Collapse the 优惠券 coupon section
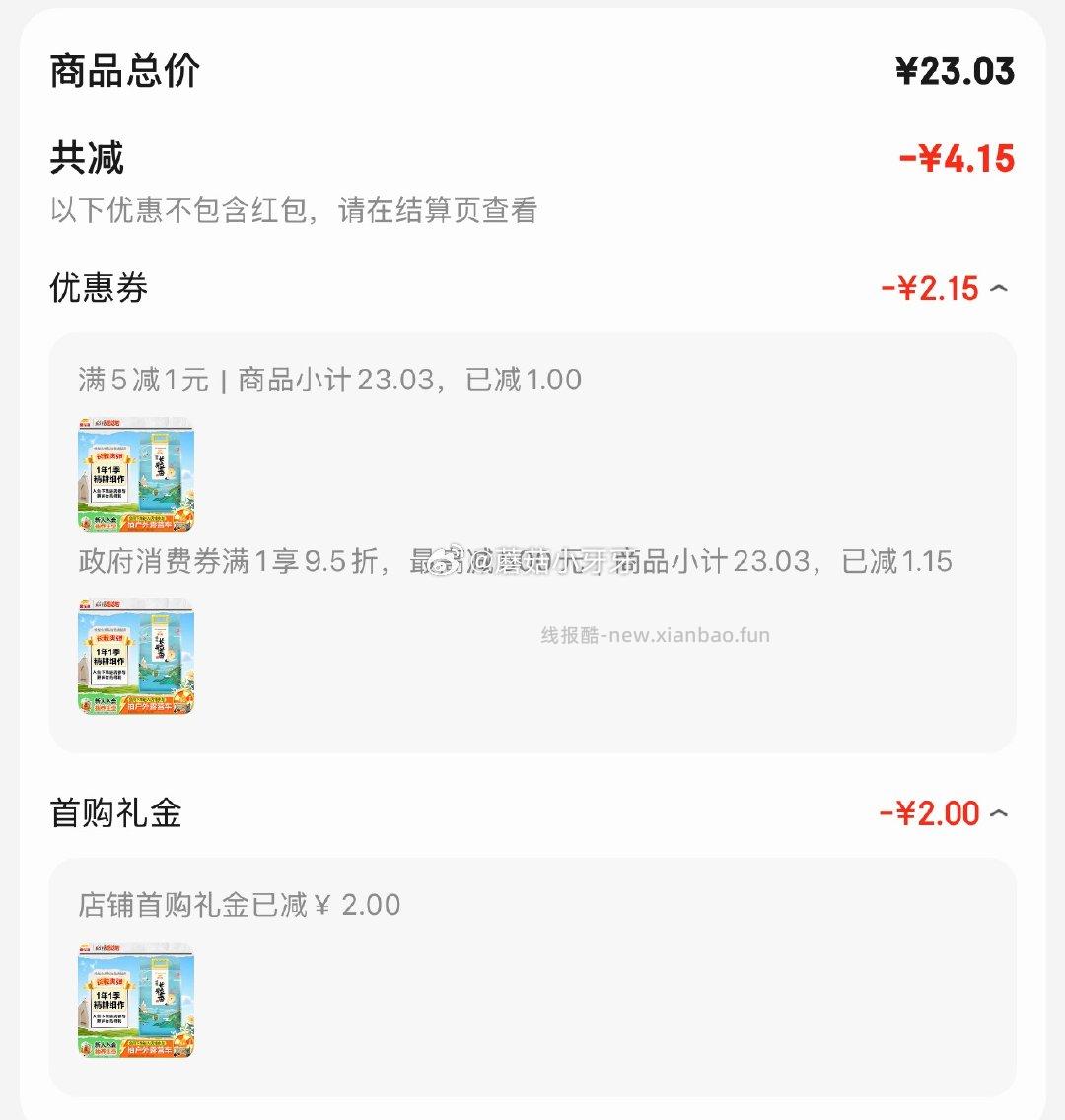 (1000, 289)
